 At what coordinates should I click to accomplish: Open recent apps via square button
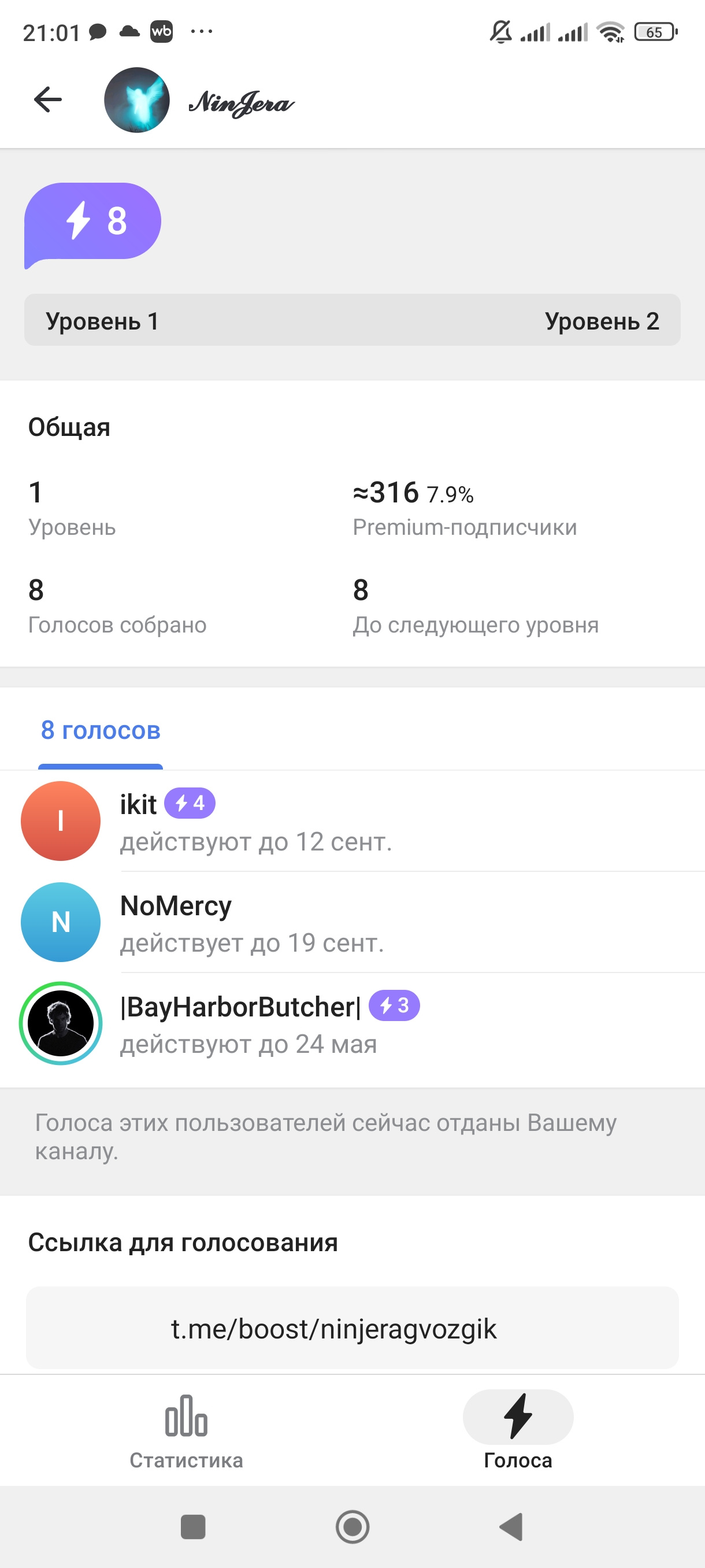click(193, 1526)
